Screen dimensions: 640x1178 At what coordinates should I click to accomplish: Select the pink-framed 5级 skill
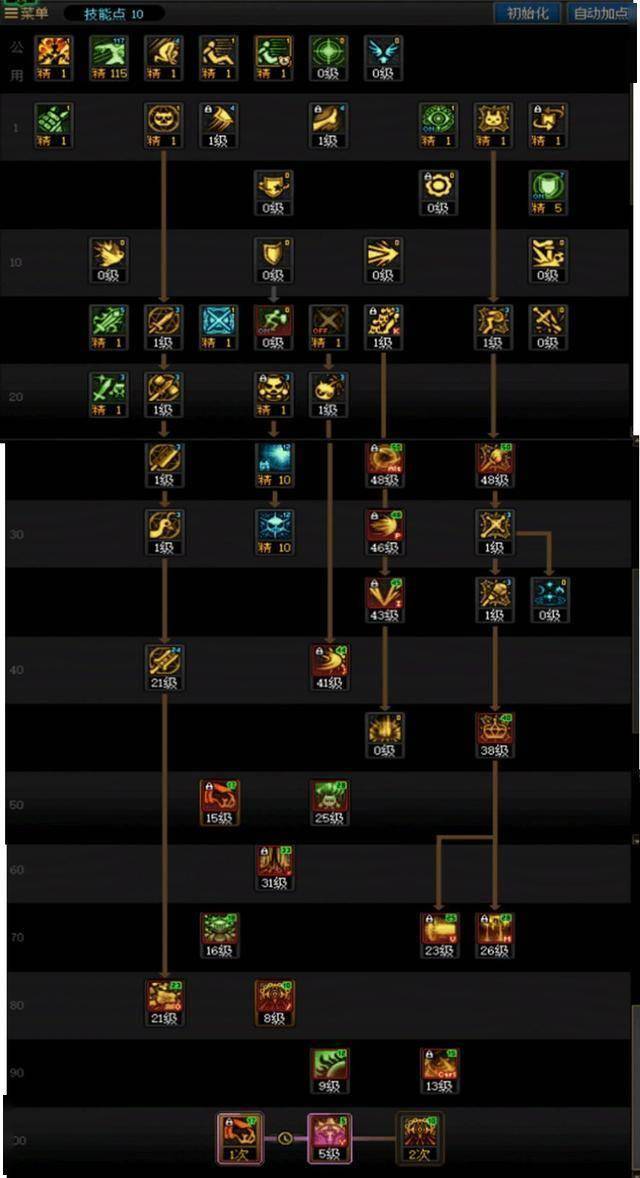pos(329,1133)
